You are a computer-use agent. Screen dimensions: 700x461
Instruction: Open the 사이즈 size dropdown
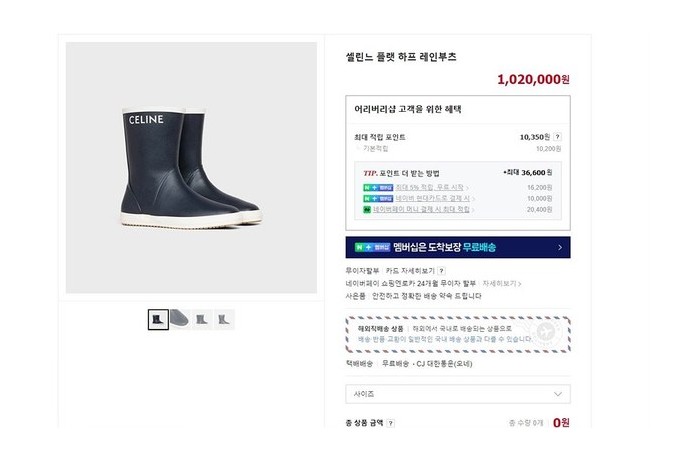click(458, 394)
